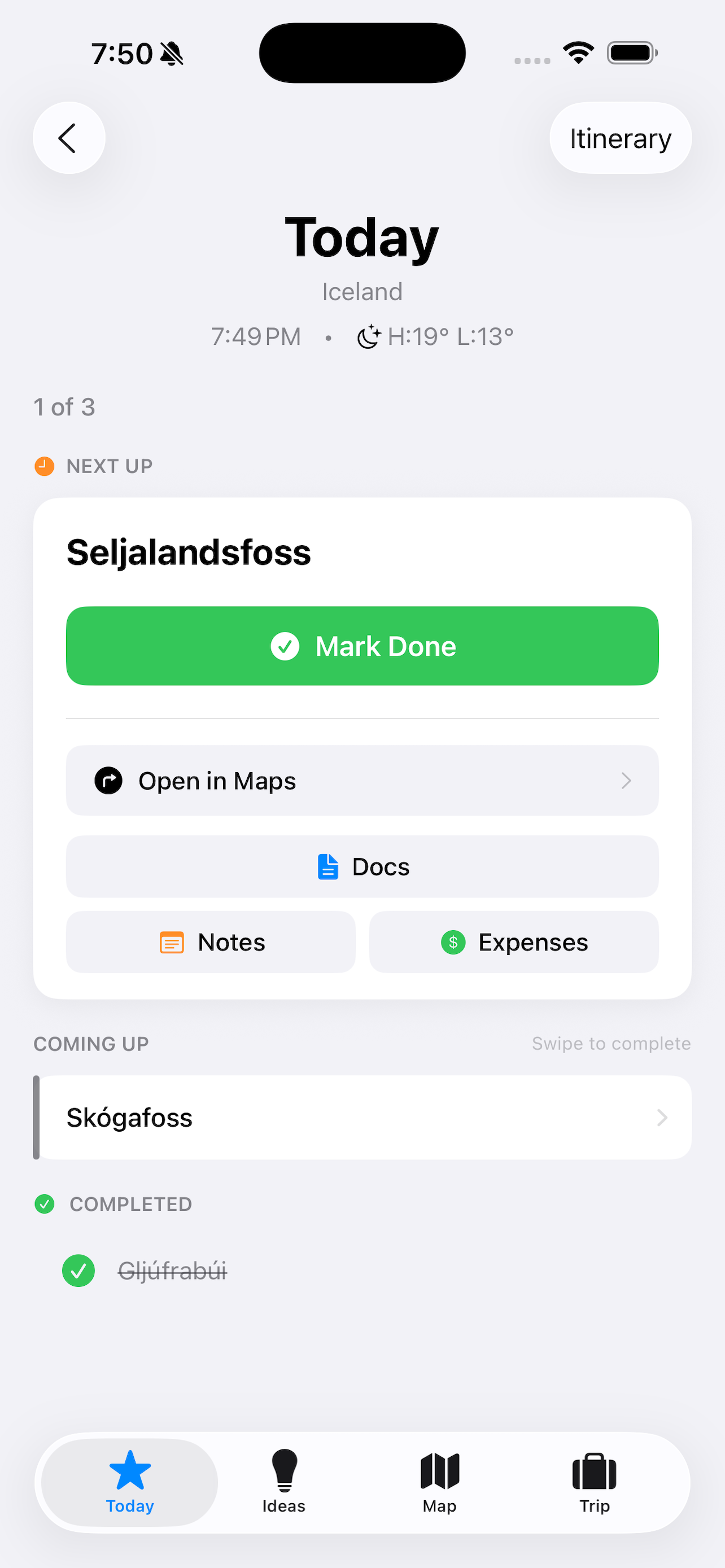Switch to the Map tab
Viewport: 725px width, 1568px height.
coord(439,1482)
